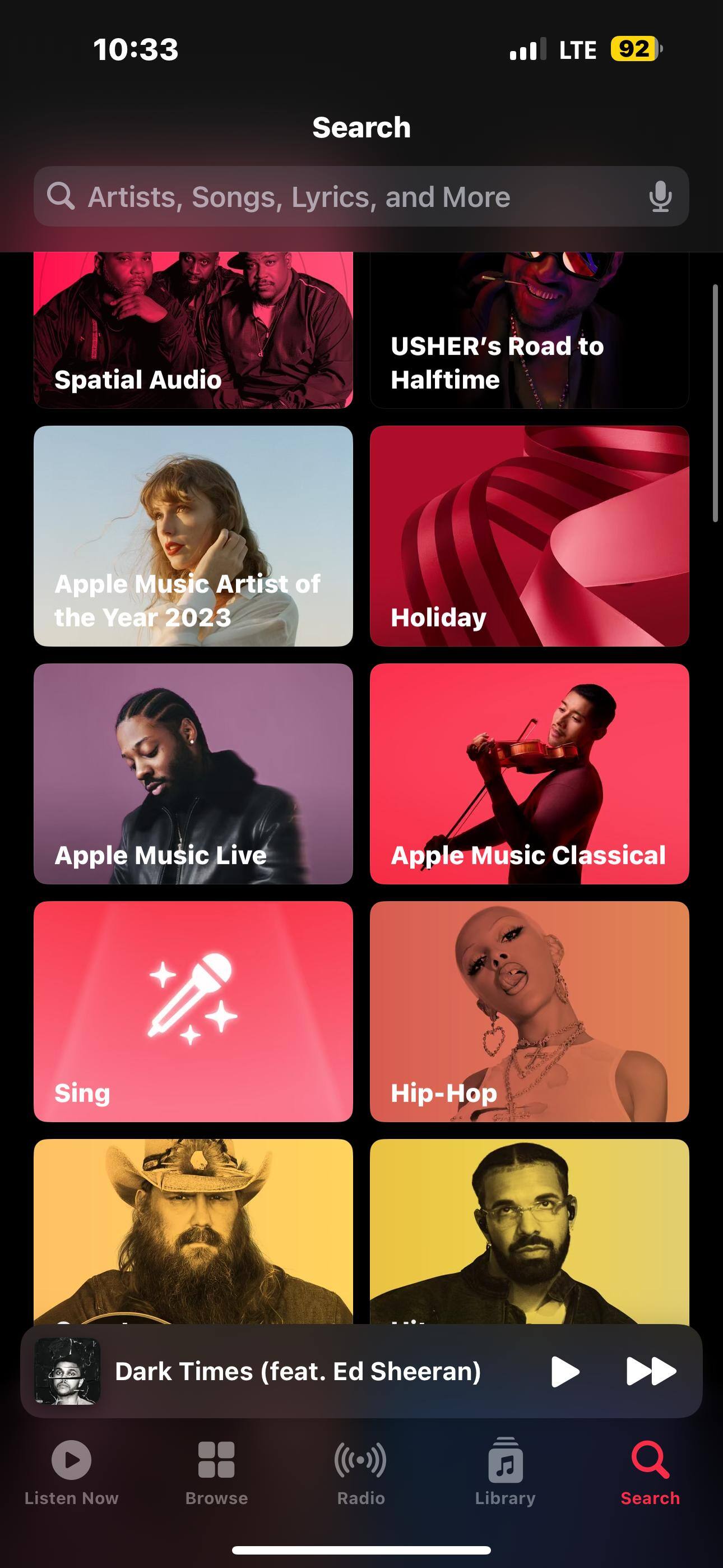Screen dimensions: 723x1568
Task: Start voice search with the microphone
Action: click(x=660, y=197)
